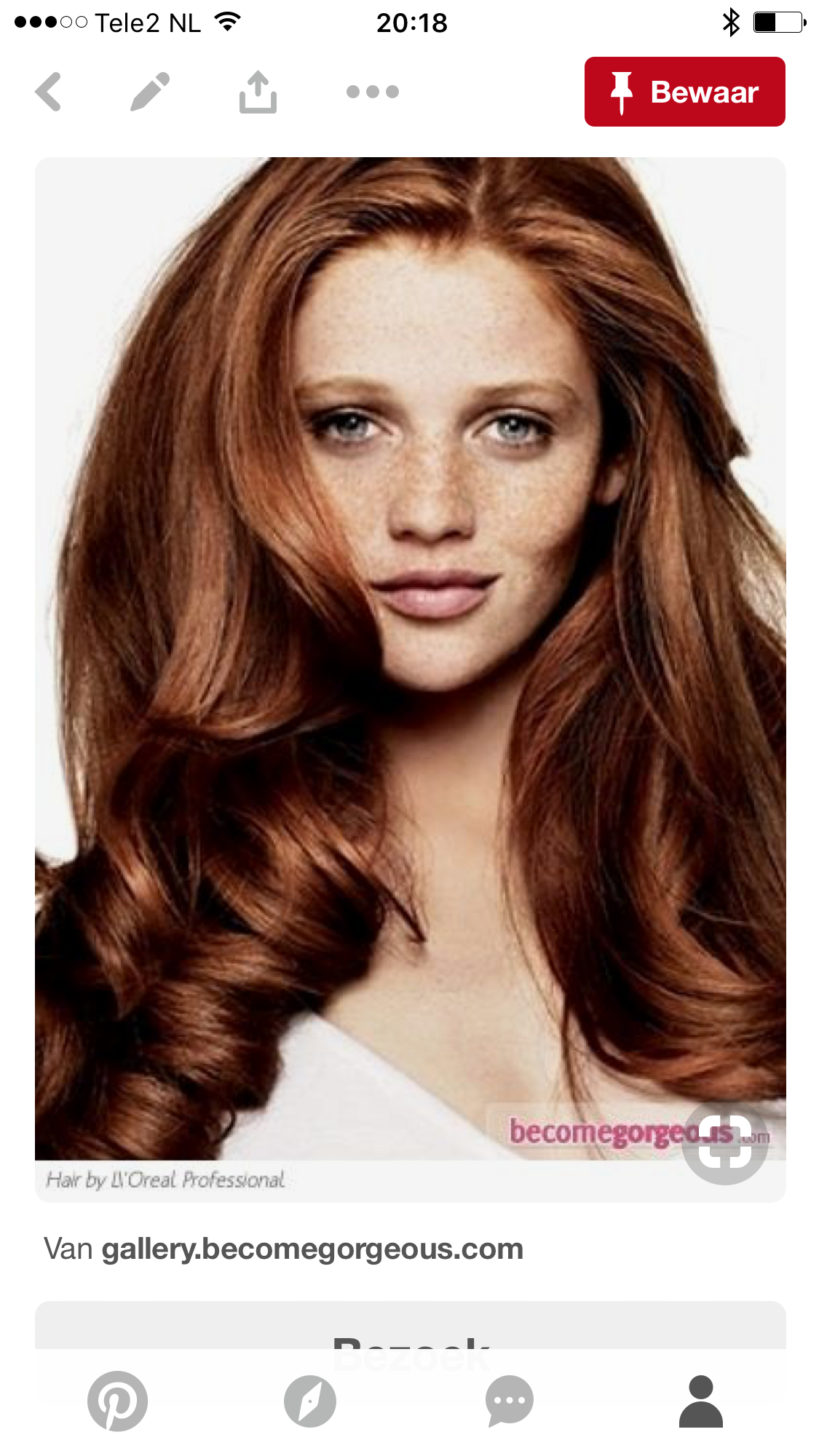Open the hair photo pin image
This screenshot has width=819, height=1456.
(410, 655)
